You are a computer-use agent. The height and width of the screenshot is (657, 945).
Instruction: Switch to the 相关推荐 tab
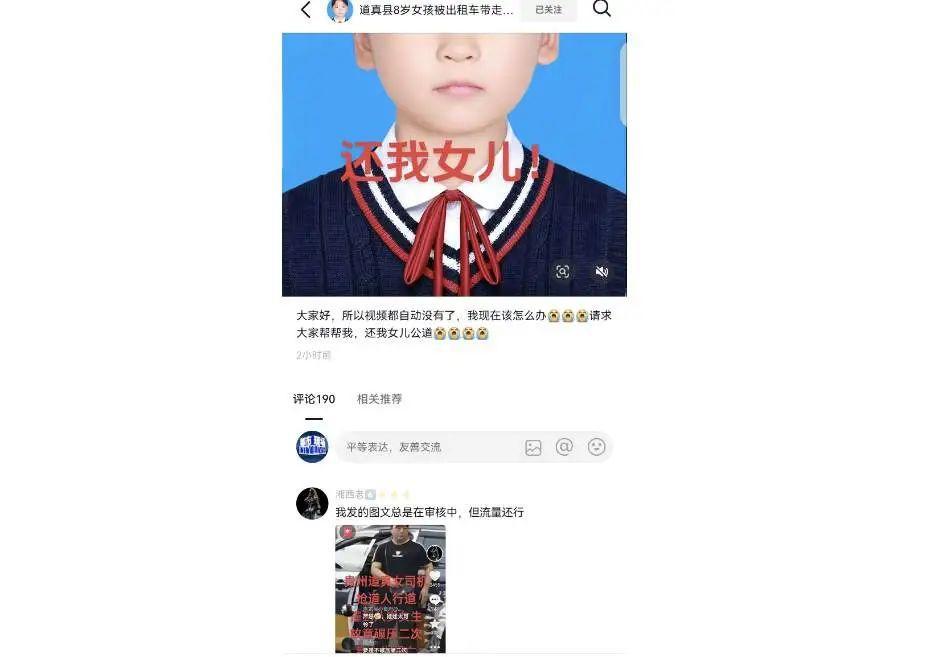[379, 399]
